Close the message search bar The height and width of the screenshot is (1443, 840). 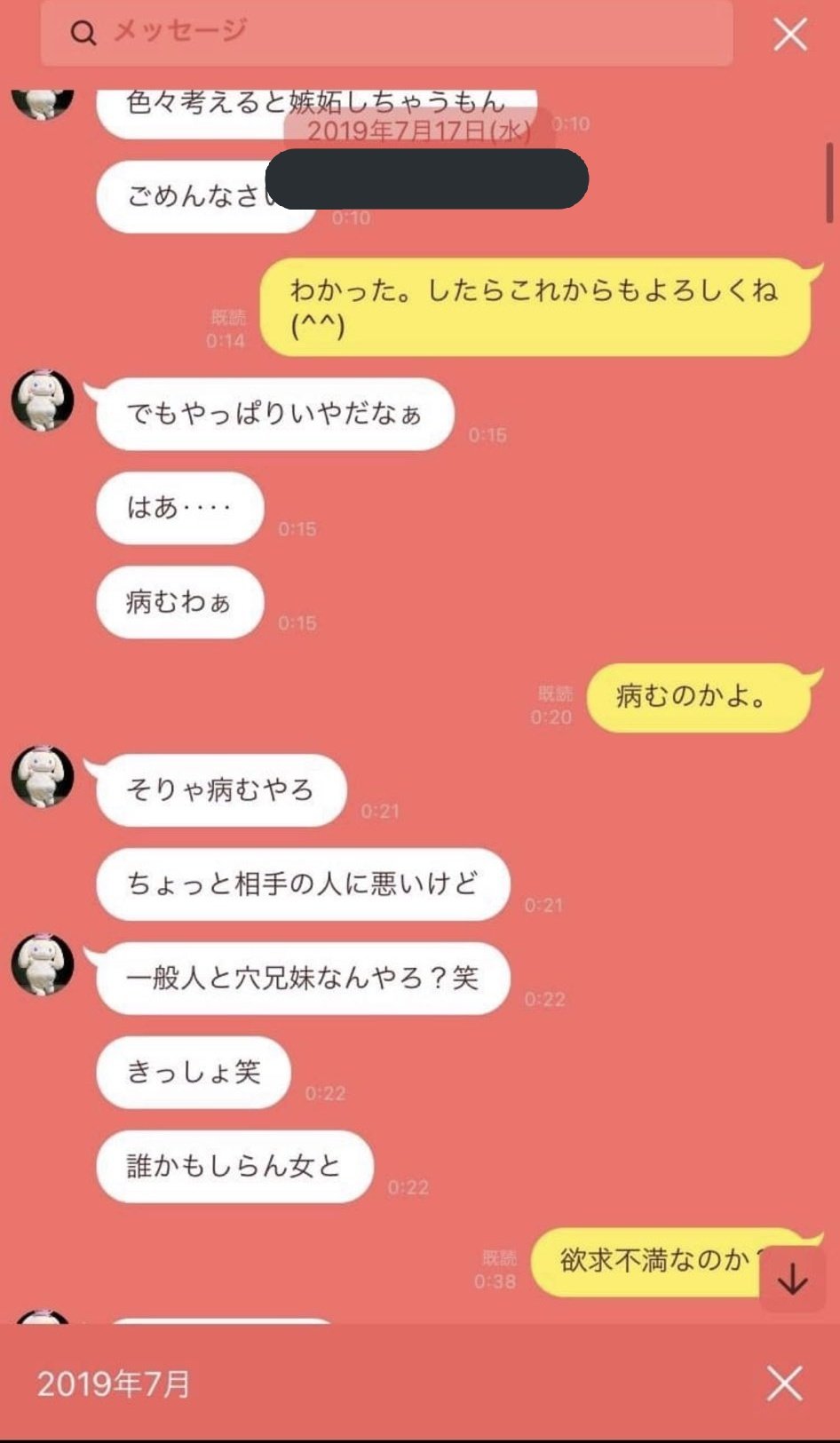tap(789, 36)
